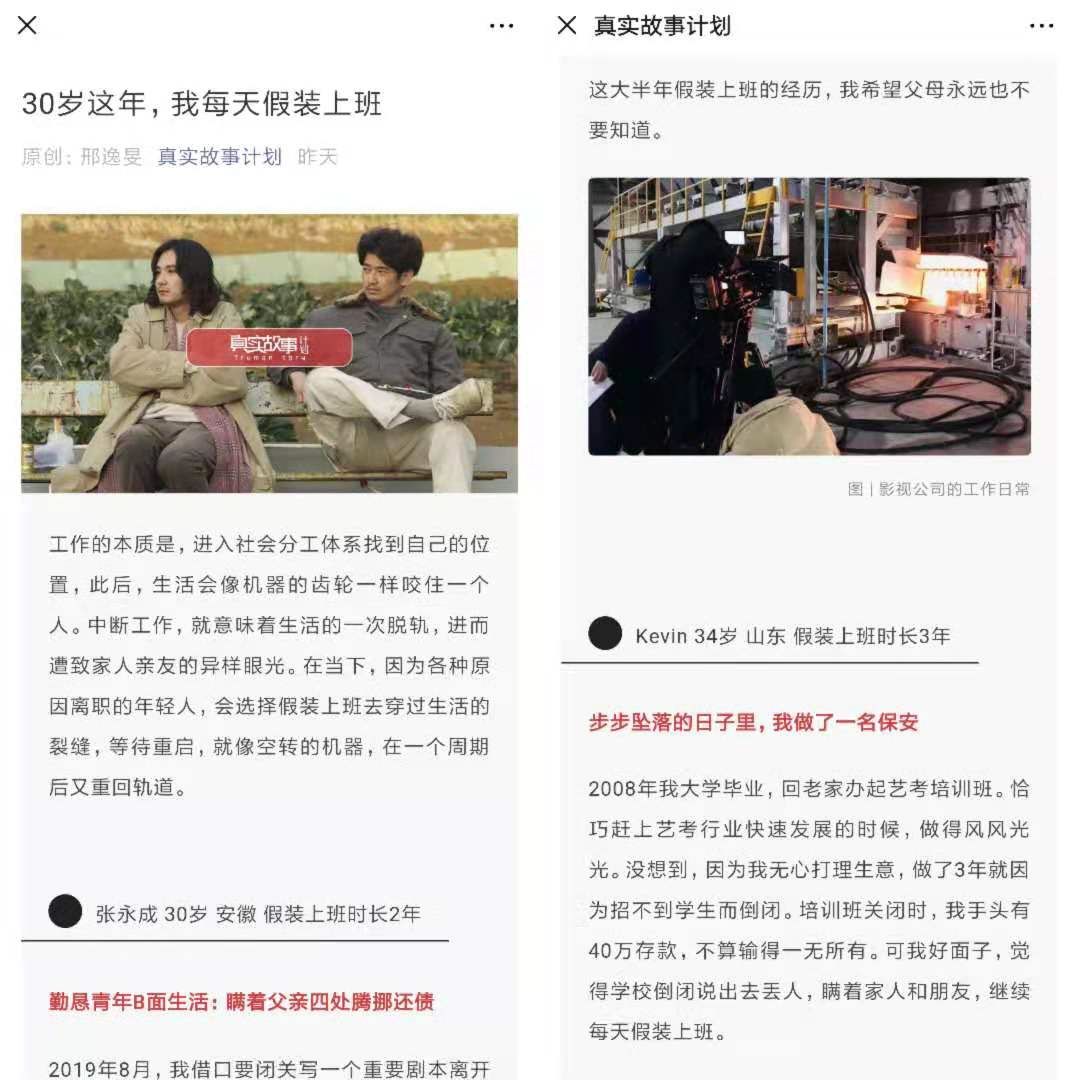This screenshot has width=1080, height=1080.
Task: Close the page showing the 30岁这年 headline
Action: point(28,26)
